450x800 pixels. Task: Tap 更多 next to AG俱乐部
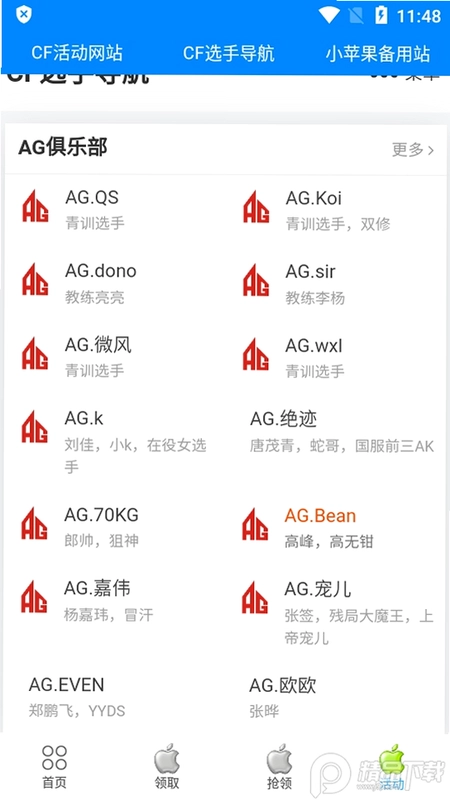pos(413,149)
